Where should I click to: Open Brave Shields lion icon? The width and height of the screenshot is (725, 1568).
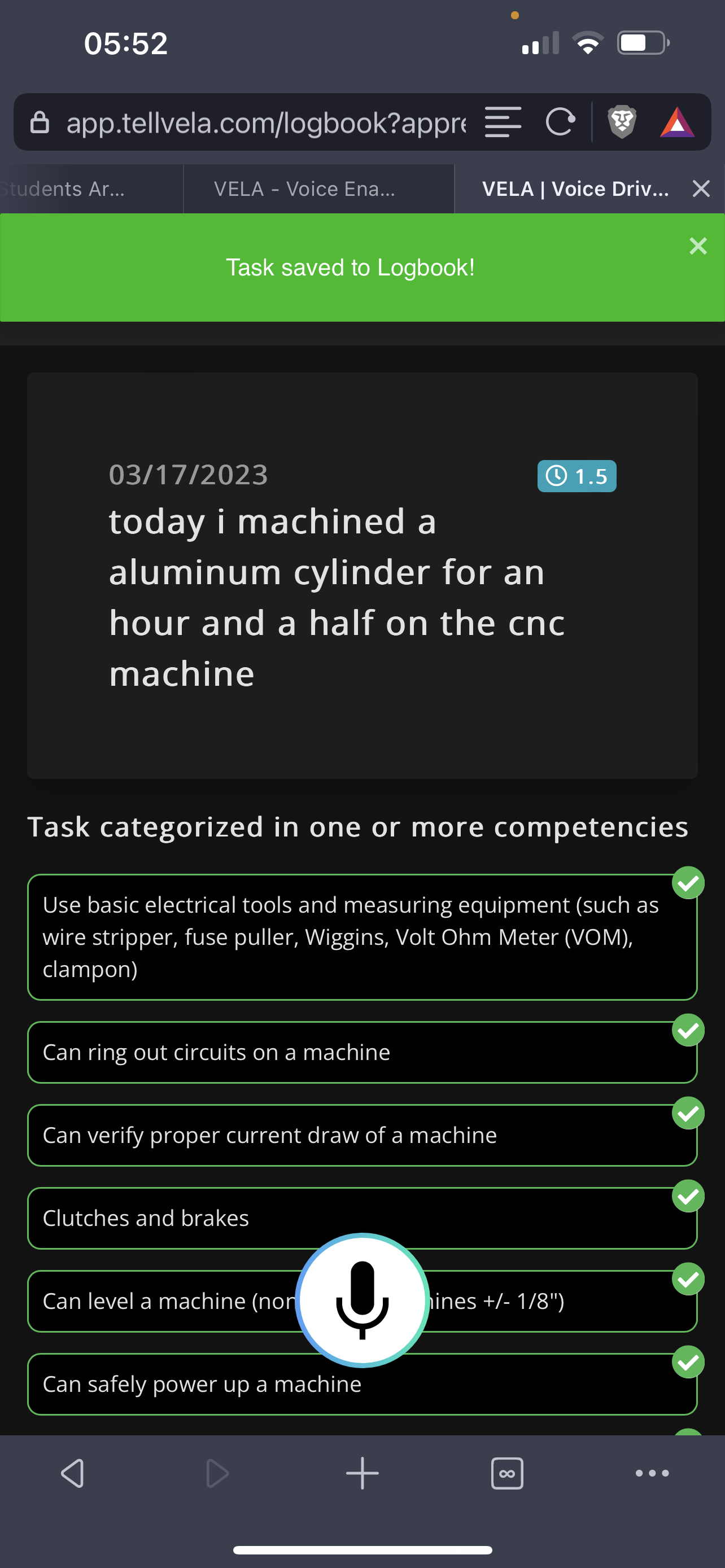coord(622,122)
